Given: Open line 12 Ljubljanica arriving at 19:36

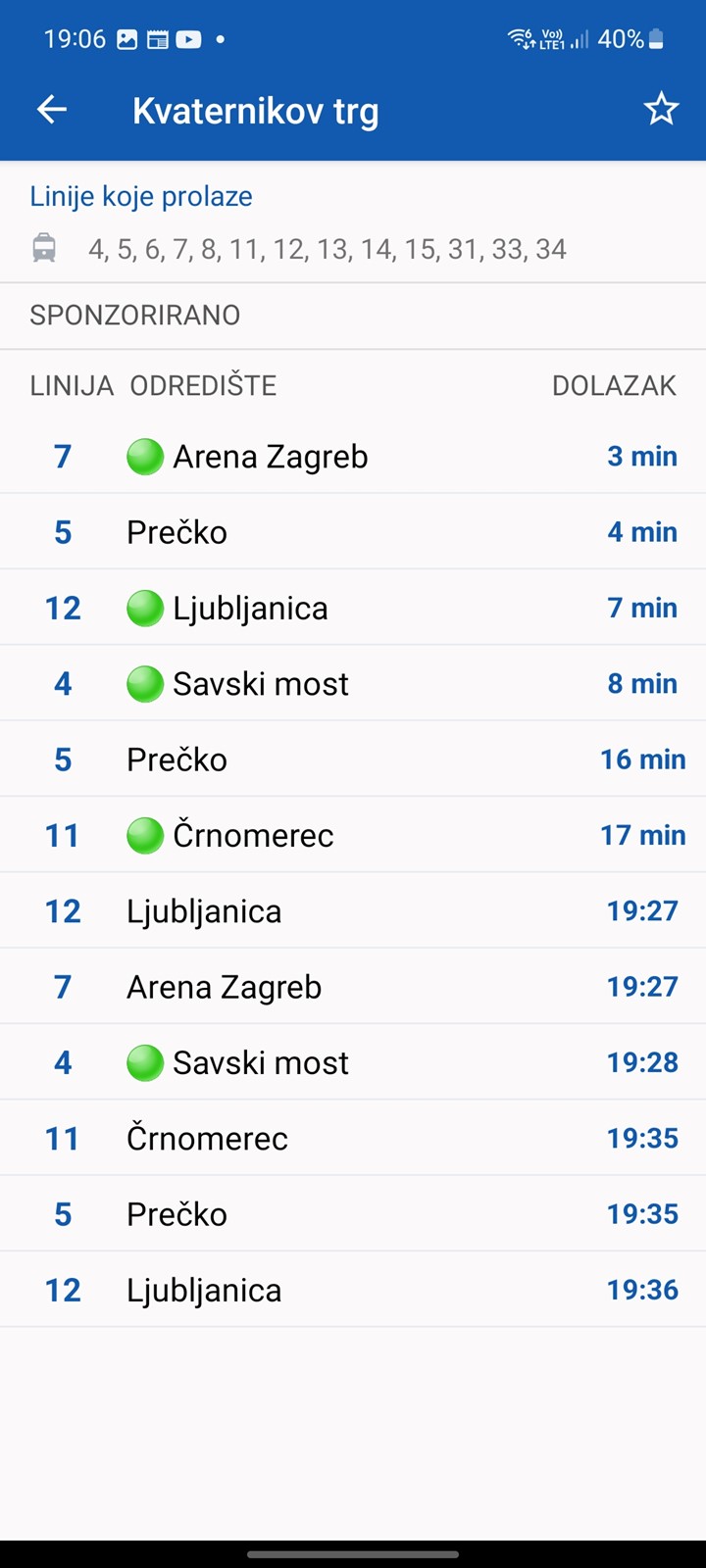Looking at the screenshot, I should (353, 1290).
